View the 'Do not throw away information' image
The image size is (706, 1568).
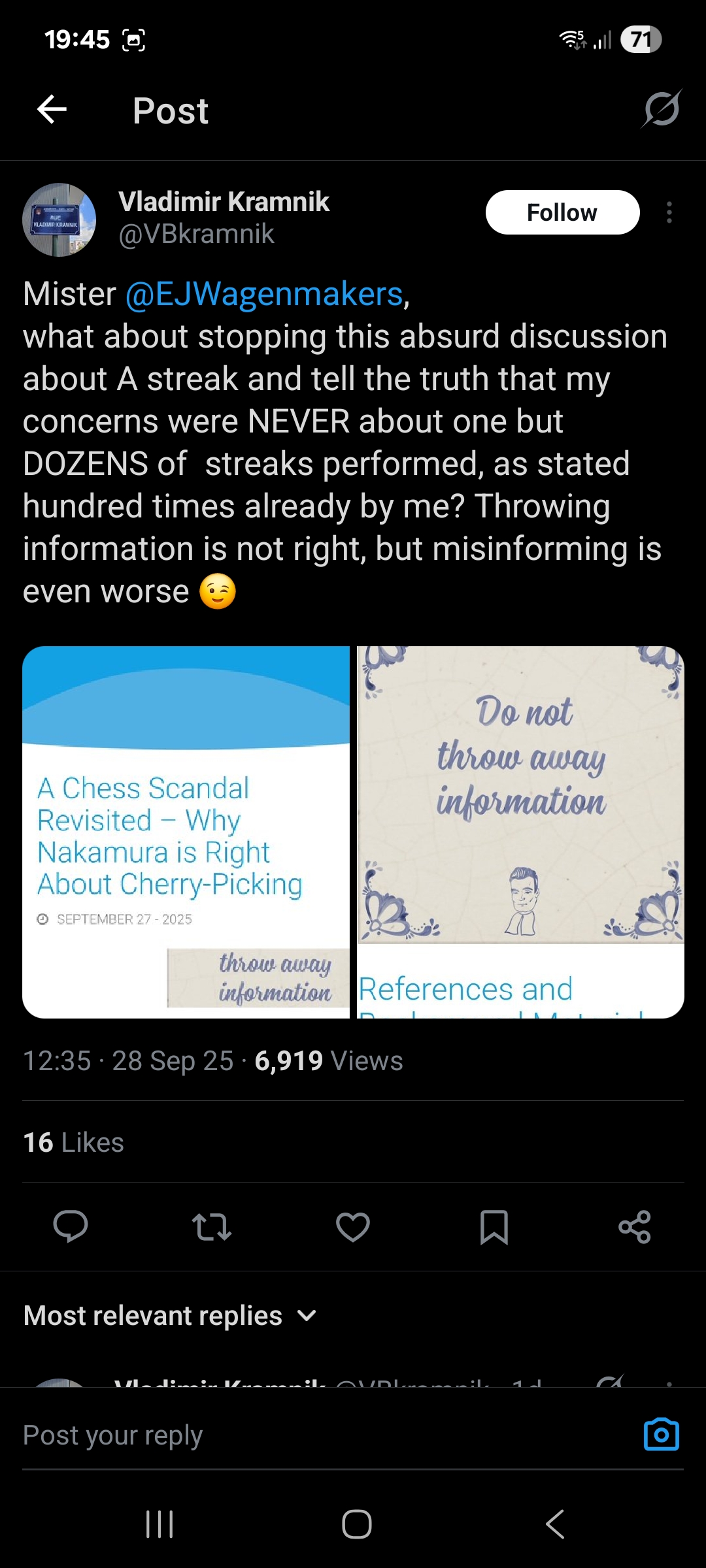coord(521,832)
